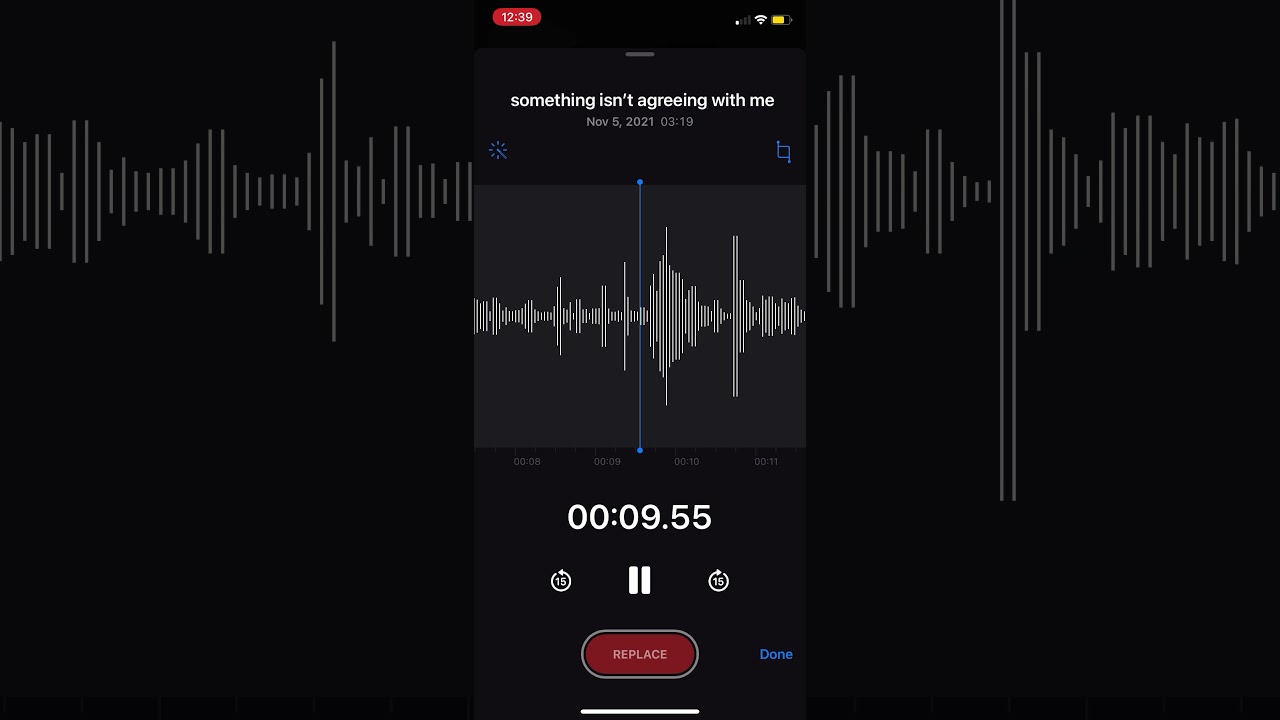Tap the red REPLACE button
The image size is (1280, 720).
pos(639,654)
